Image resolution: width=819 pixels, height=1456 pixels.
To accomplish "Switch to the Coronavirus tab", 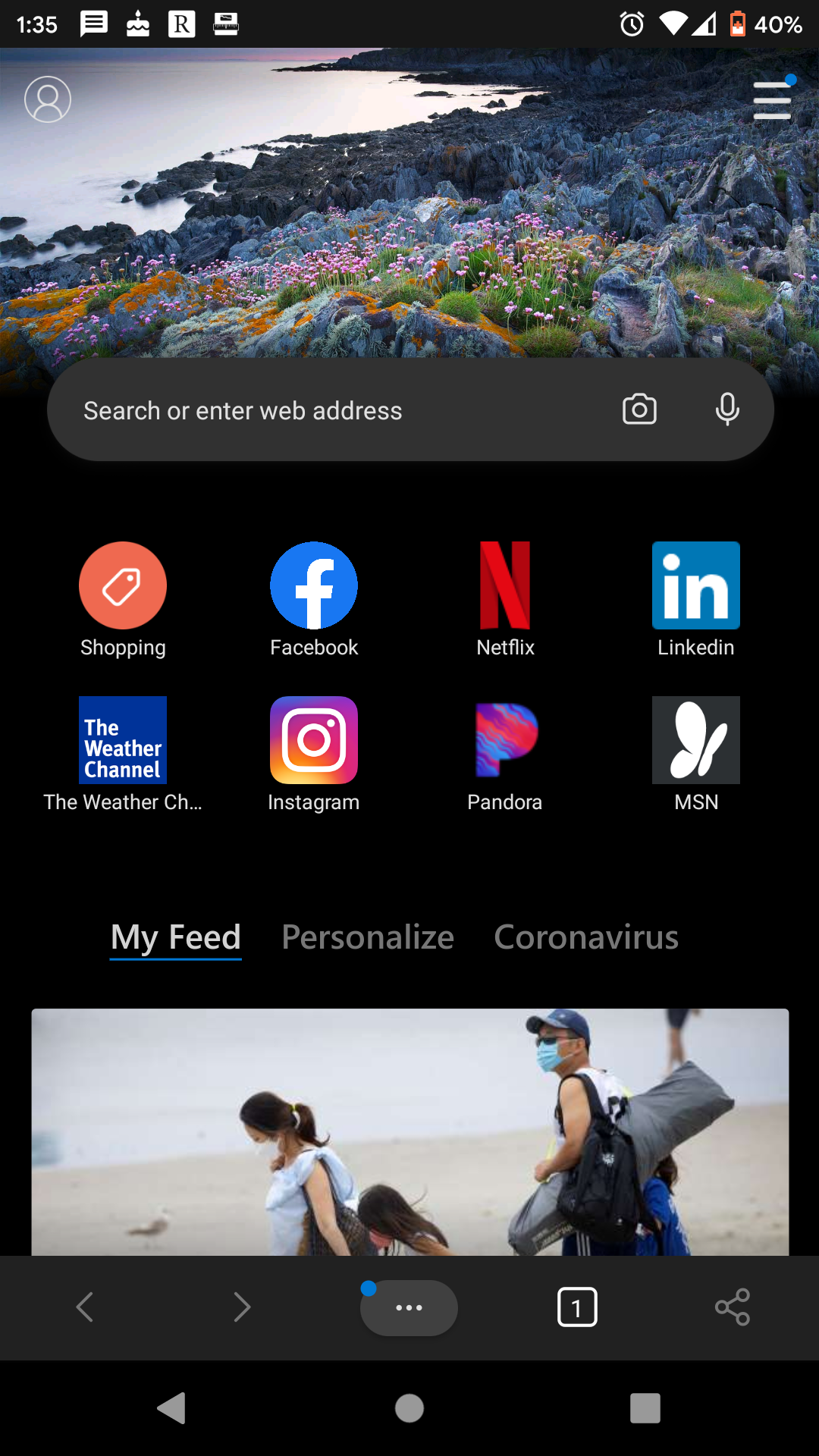I will pos(586,937).
